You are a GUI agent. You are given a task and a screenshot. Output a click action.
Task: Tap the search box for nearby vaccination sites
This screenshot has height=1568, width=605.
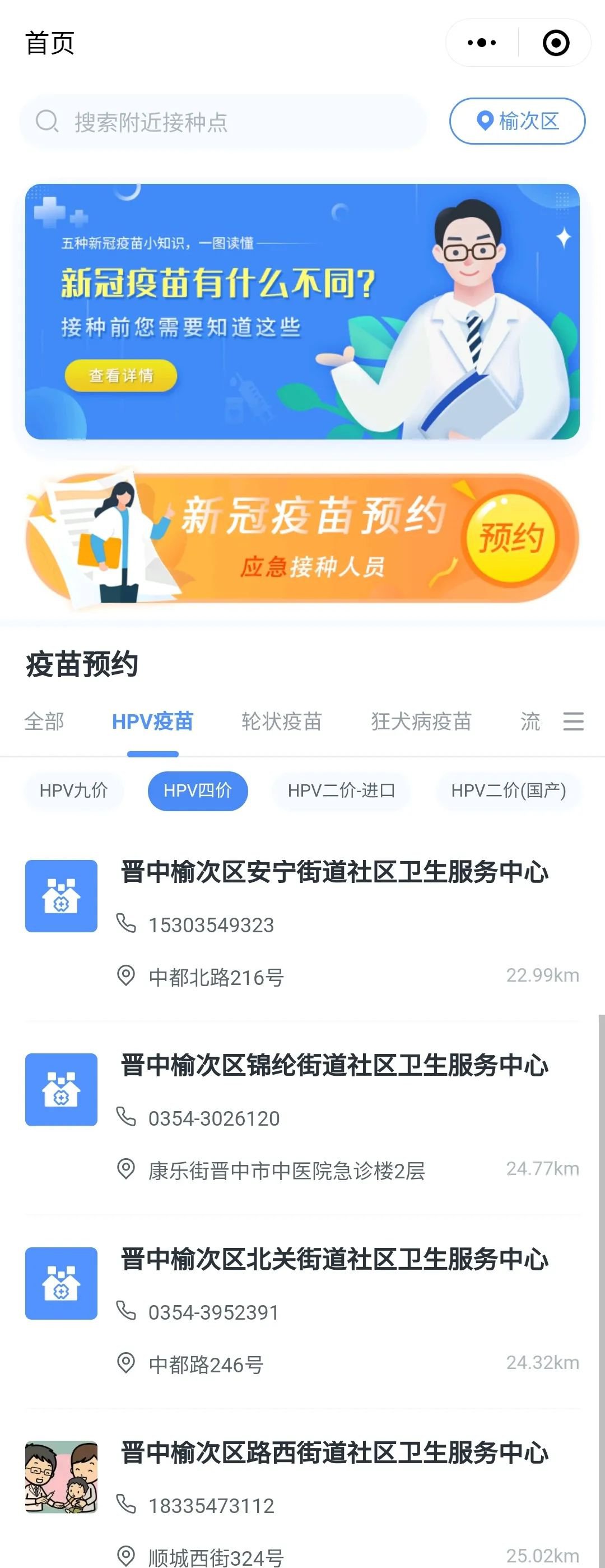point(222,122)
